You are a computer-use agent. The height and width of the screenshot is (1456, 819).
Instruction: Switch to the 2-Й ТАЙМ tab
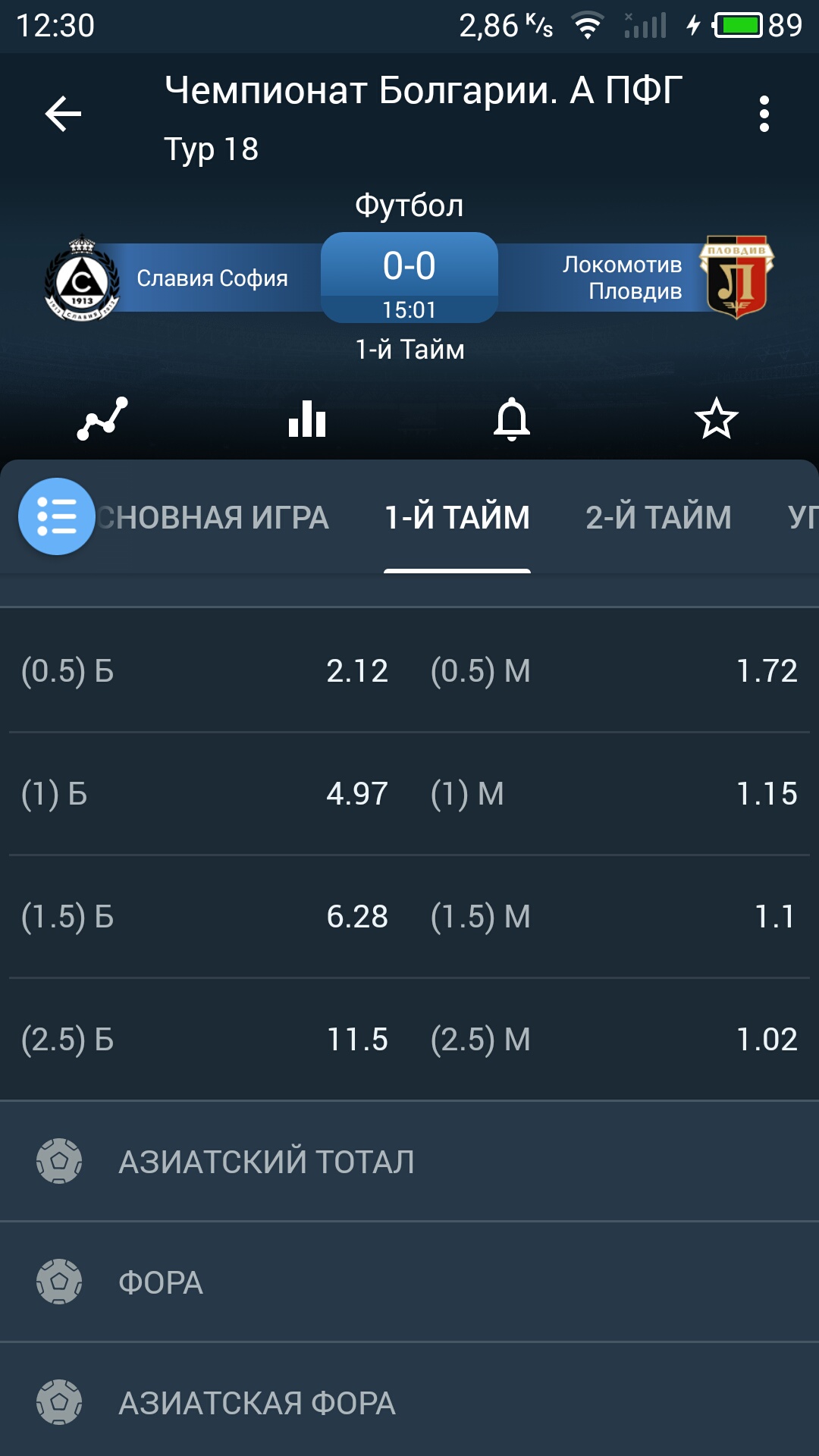[658, 517]
